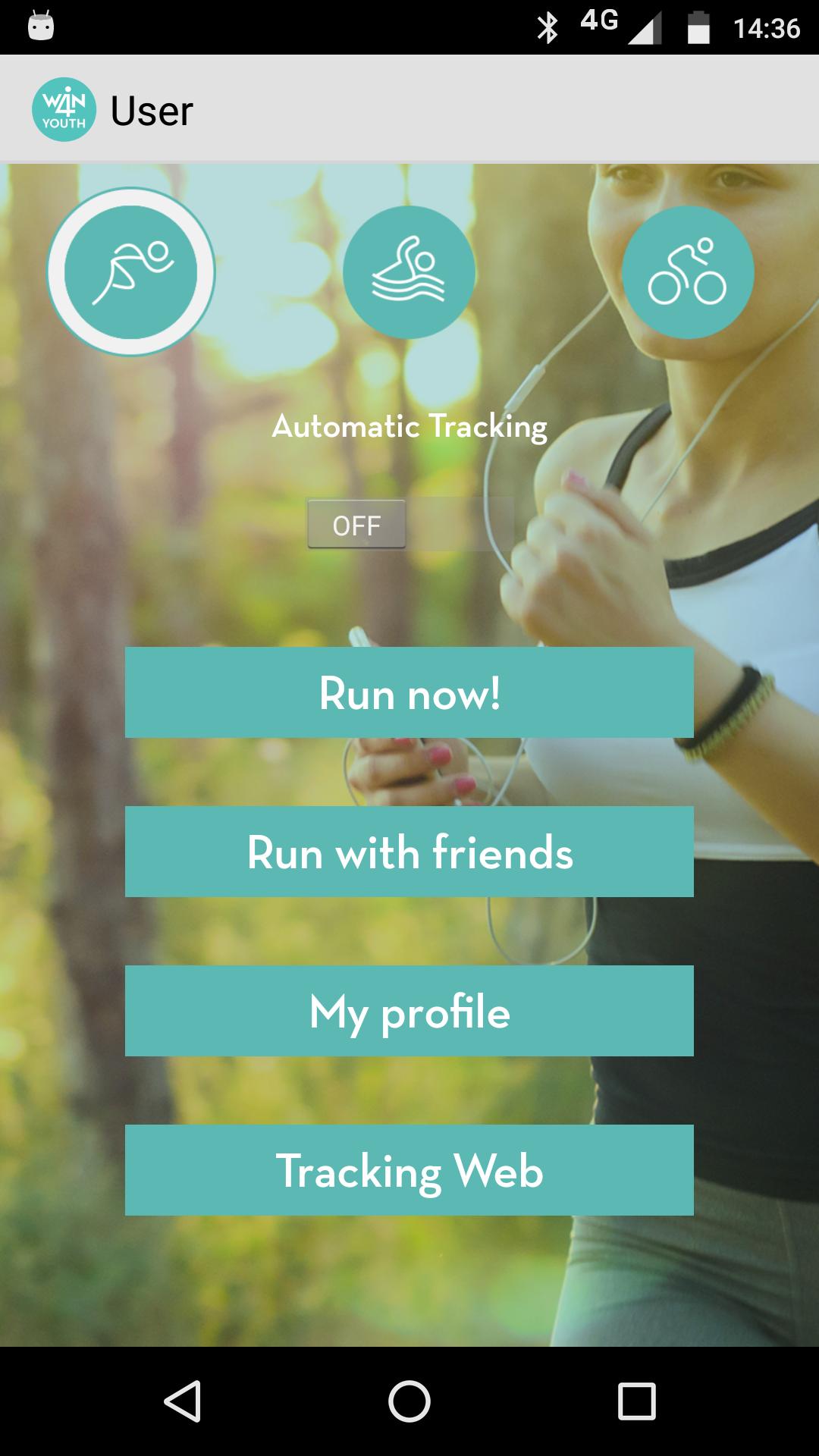819x1456 pixels.
Task: Select the running activity icon
Action: 131,271
